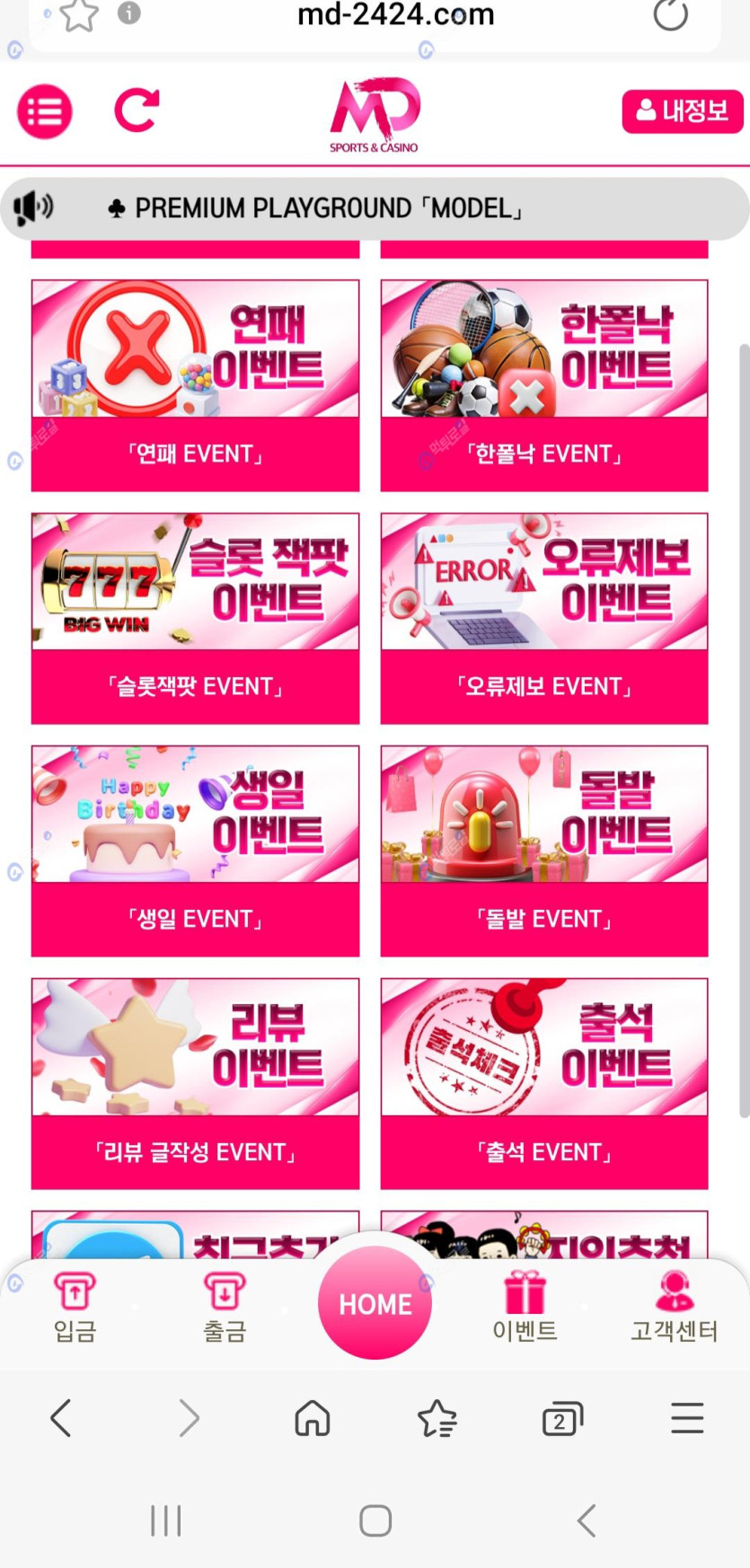
Task: Reload the page from the address bar
Action: (670, 14)
